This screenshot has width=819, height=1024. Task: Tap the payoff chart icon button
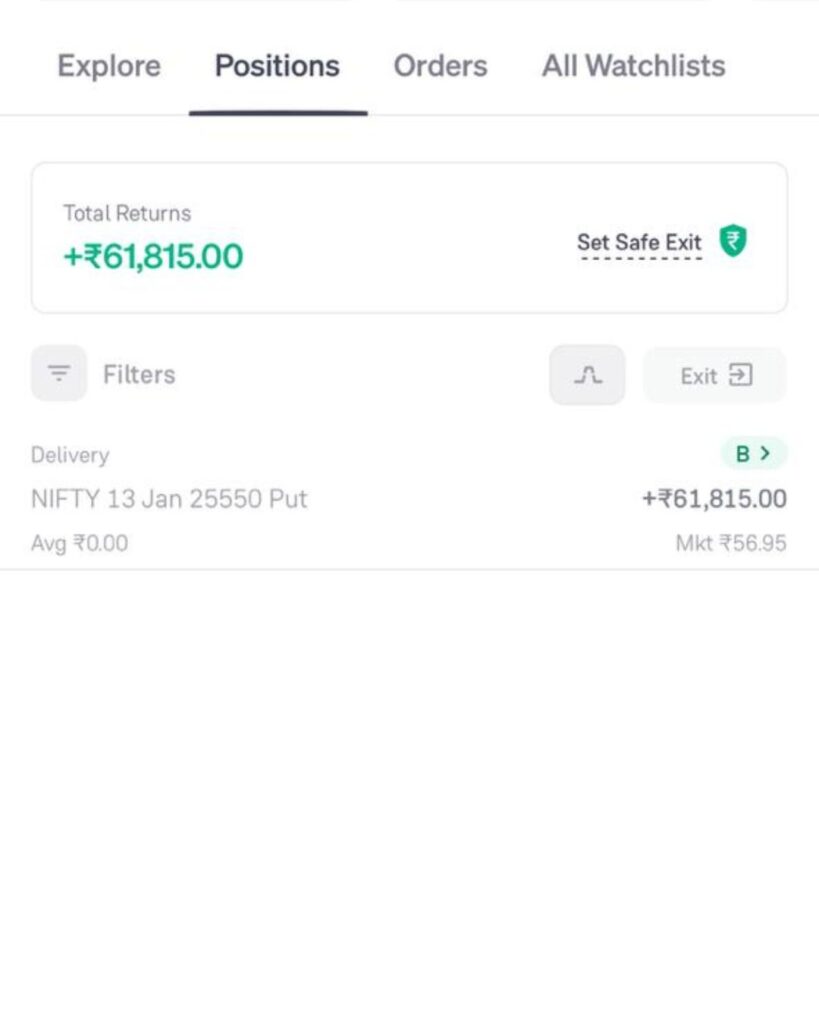click(587, 375)
